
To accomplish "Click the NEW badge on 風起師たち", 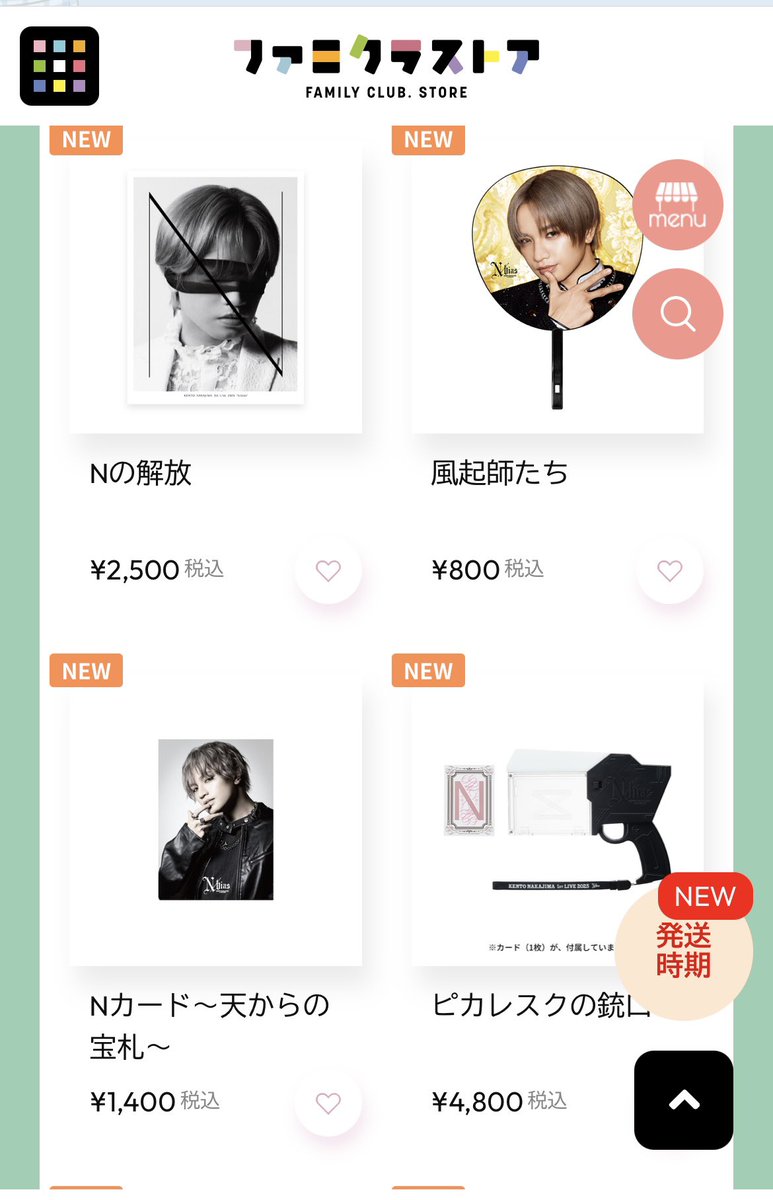I will pyautogui.click(x=427, y=140).
